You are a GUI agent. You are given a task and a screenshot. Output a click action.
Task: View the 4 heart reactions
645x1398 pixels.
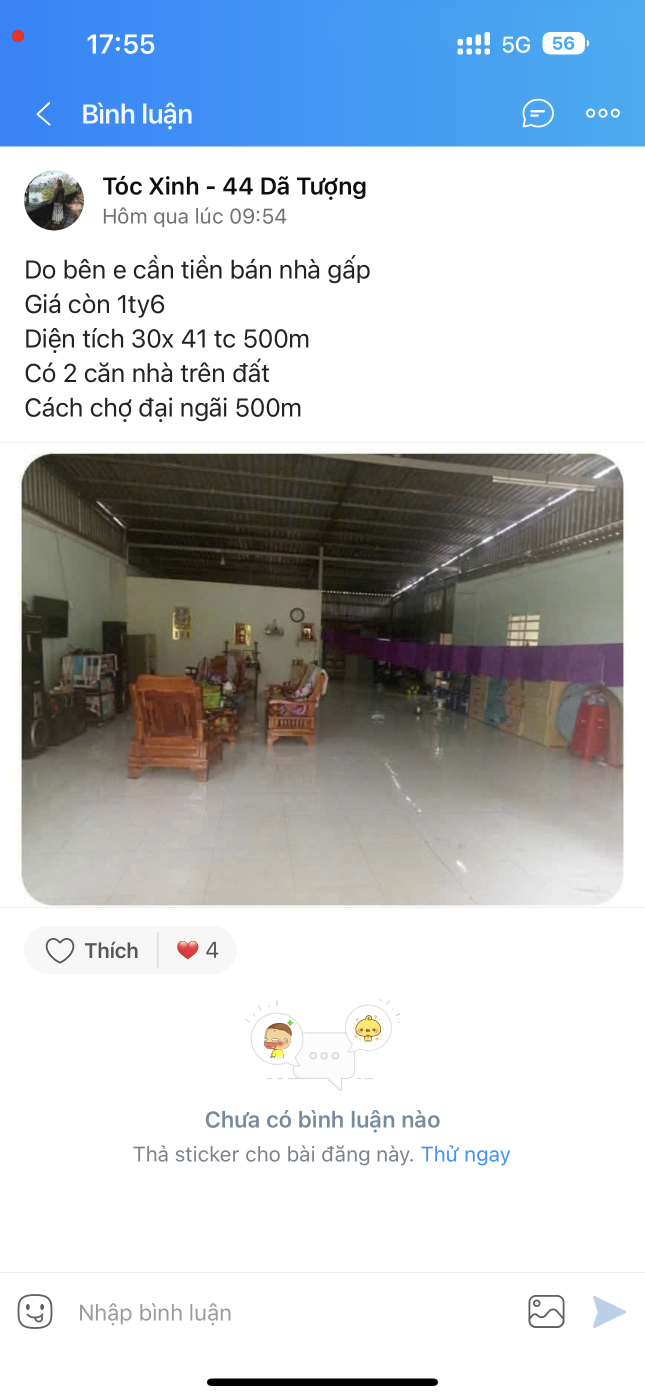click(x=198, y=950)
